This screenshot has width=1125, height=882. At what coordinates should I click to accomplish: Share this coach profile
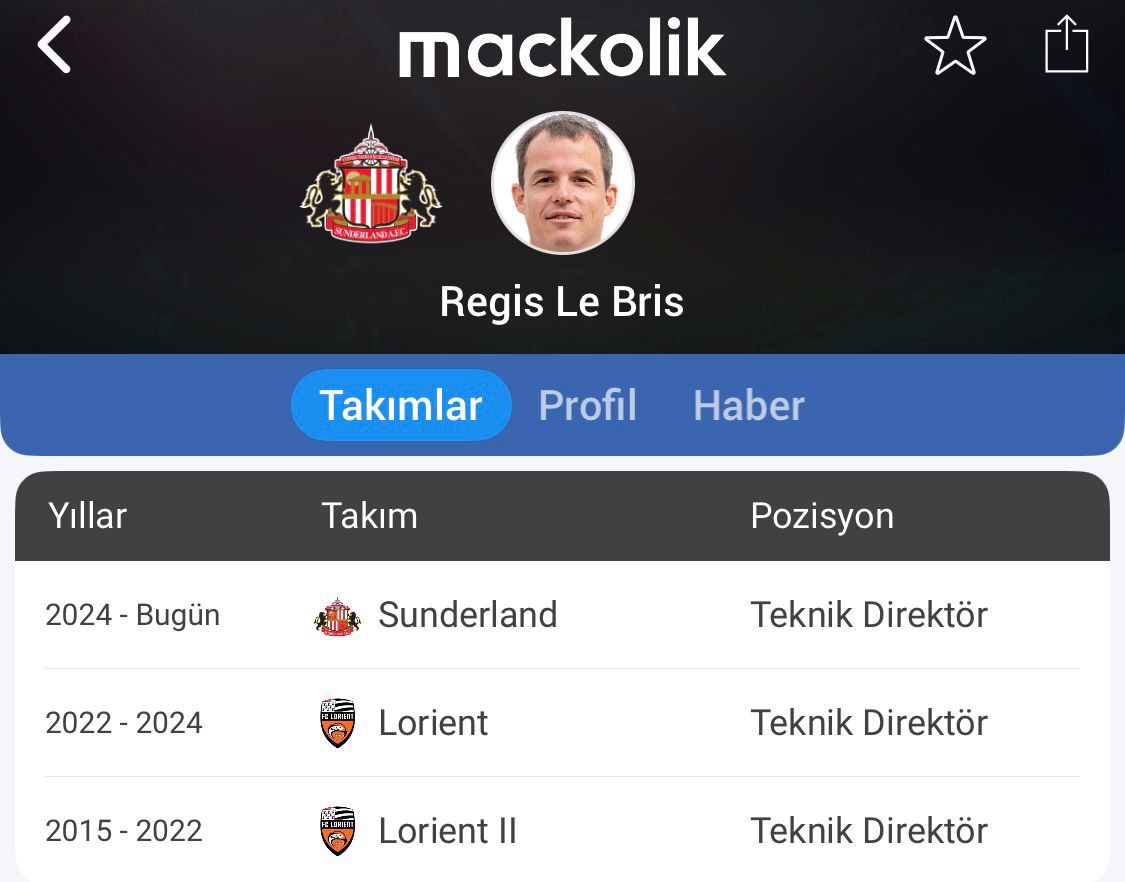tap(1066, 45)
